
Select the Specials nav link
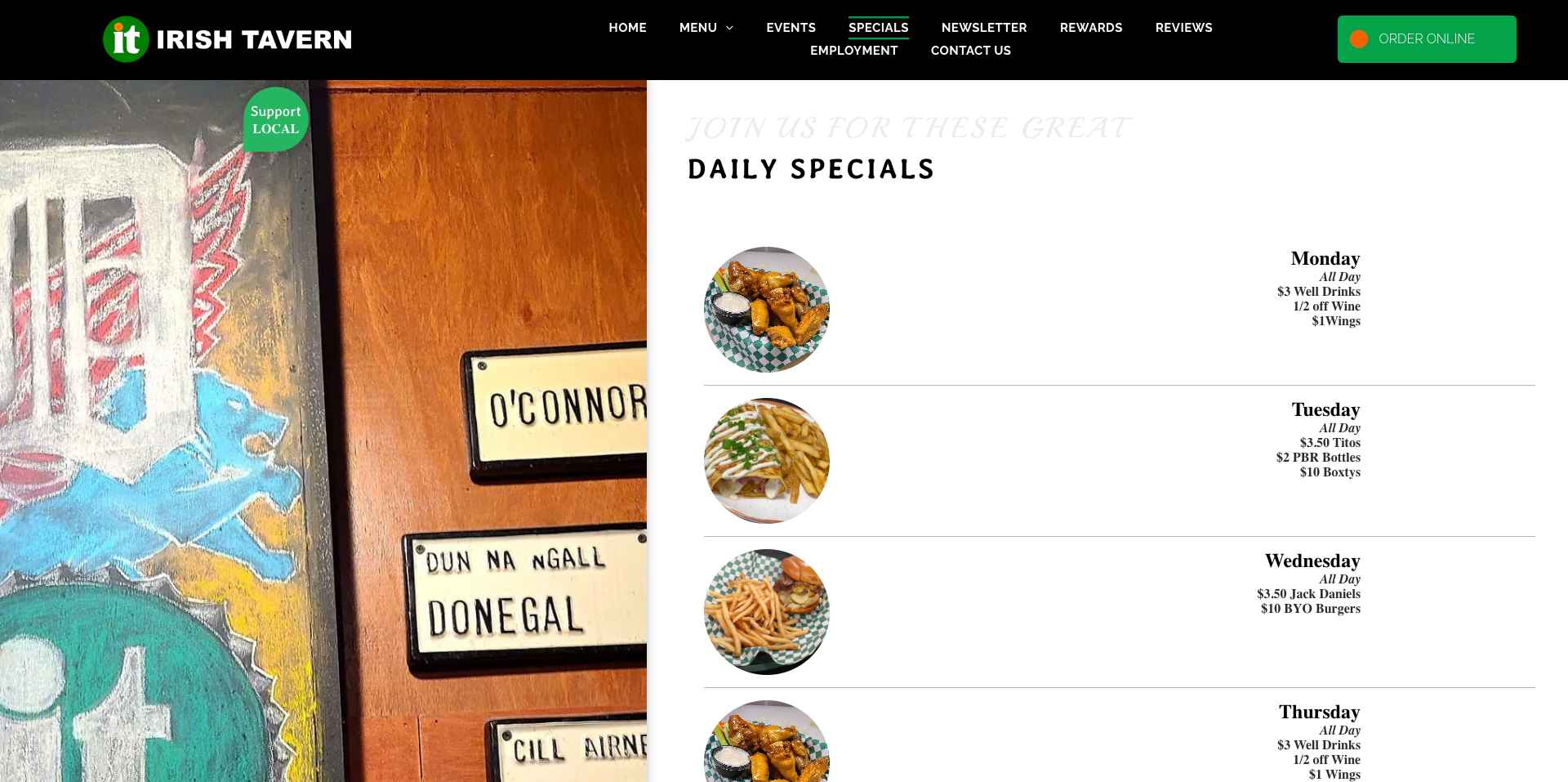[878, 28]
